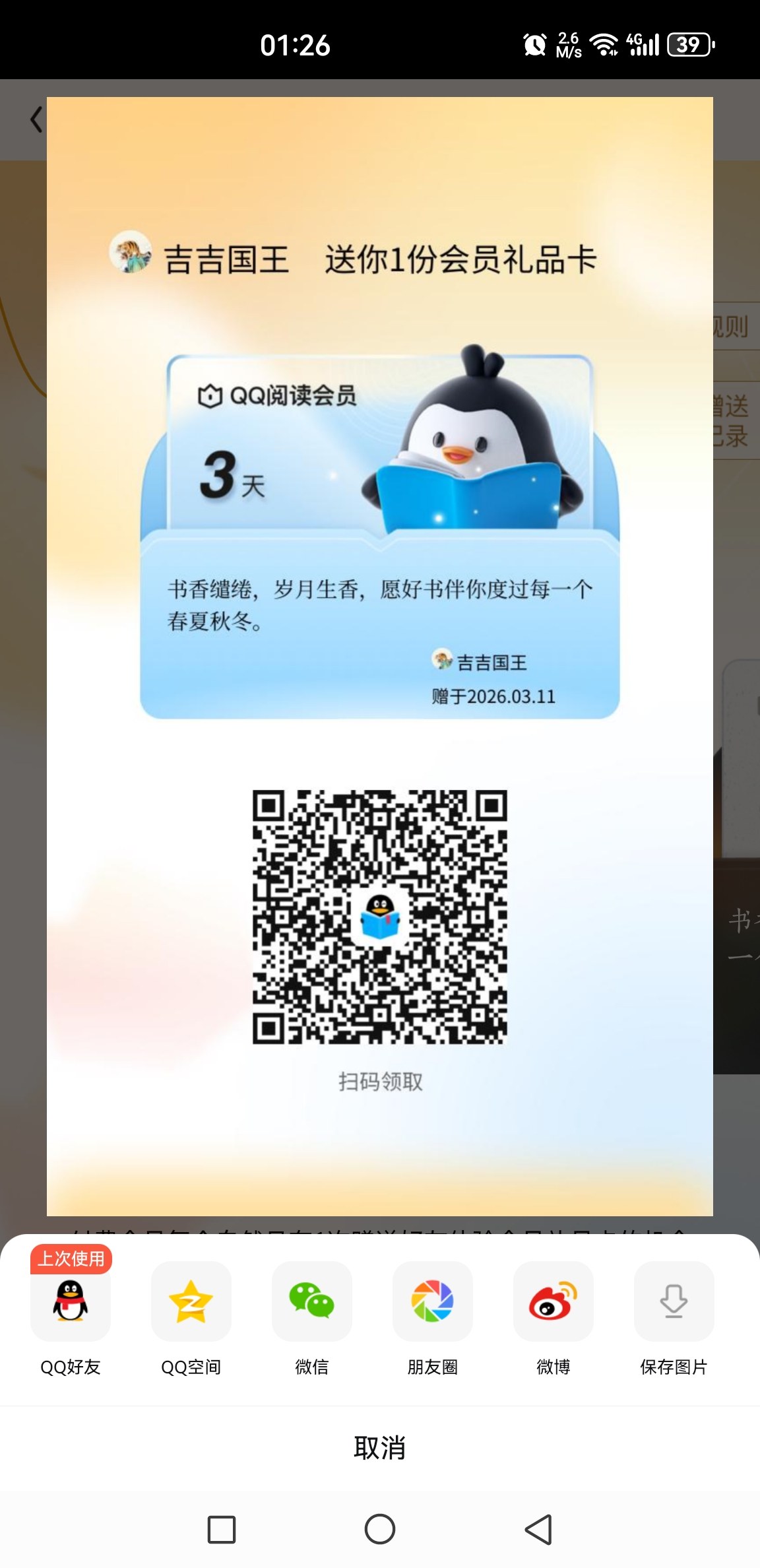The width and height of the screenshot is (760, 1568).
Task: Share the gift card to QQ空间
Action: [x=191, y=1301]
